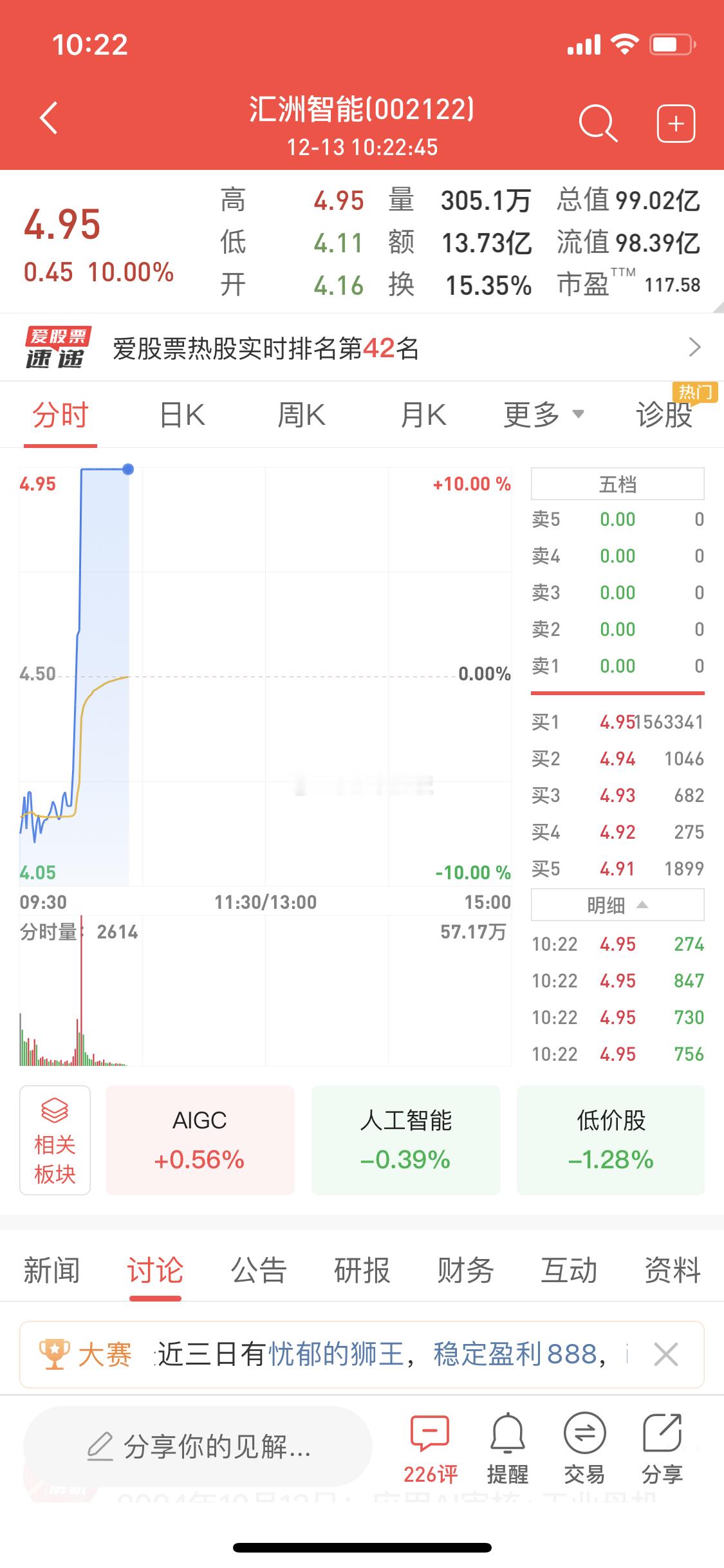Switch to the 公告 announcements tab
The height and width of the screenshot is (1568, 724).
(258, 1270)
